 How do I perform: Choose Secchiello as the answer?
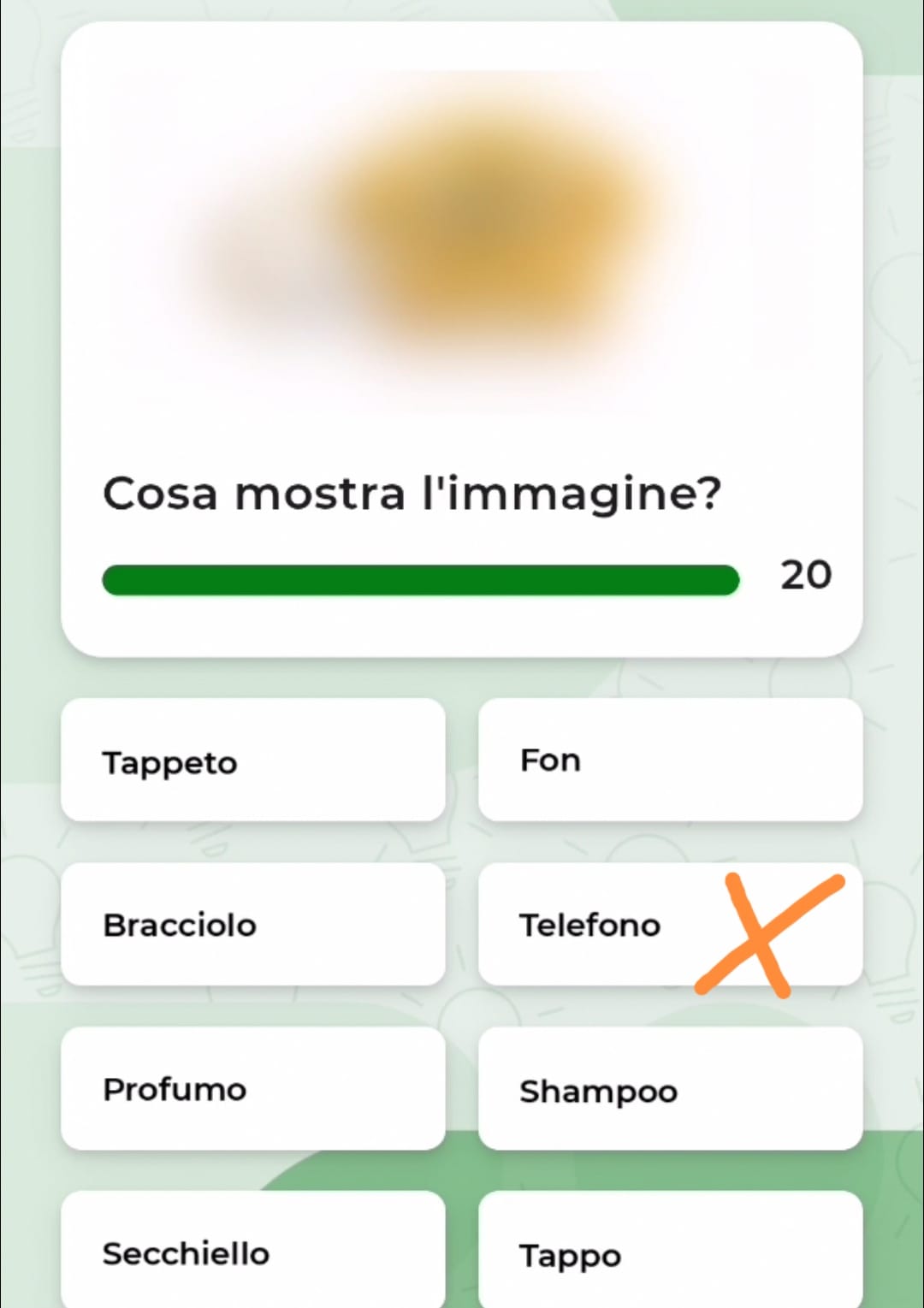(x=252, y=1252)
